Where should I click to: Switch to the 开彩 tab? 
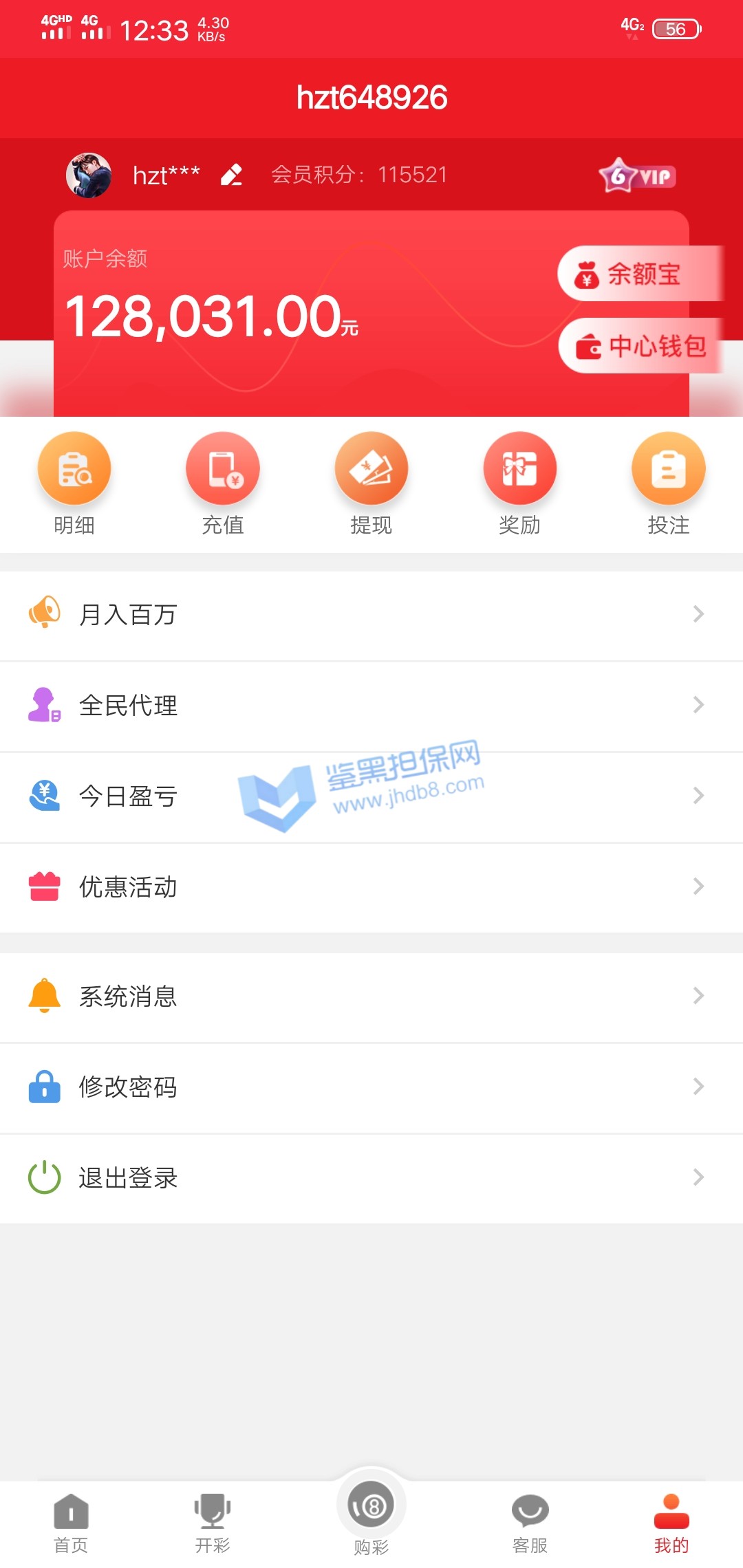[213, 1523]
